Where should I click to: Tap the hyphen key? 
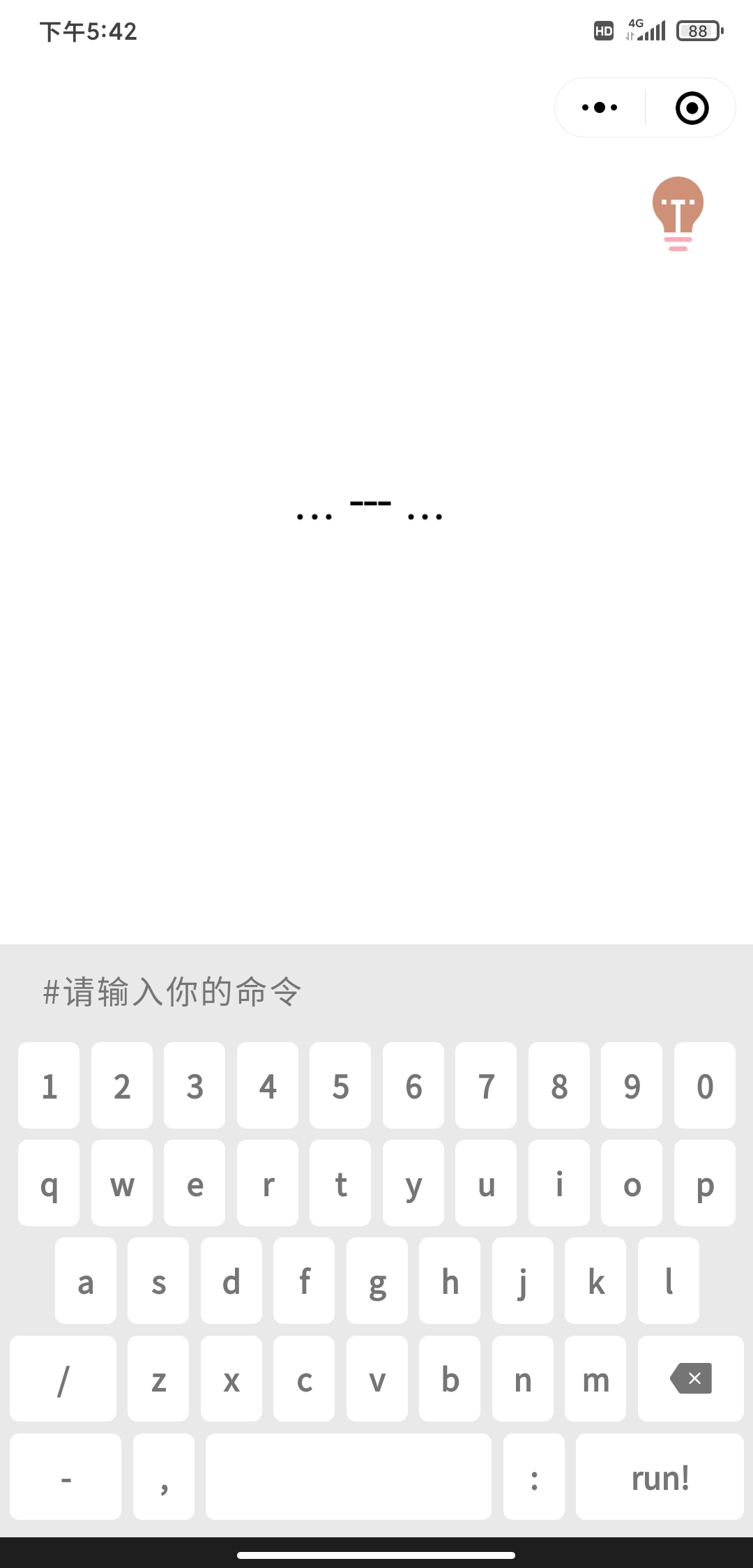coord(66,1477)
